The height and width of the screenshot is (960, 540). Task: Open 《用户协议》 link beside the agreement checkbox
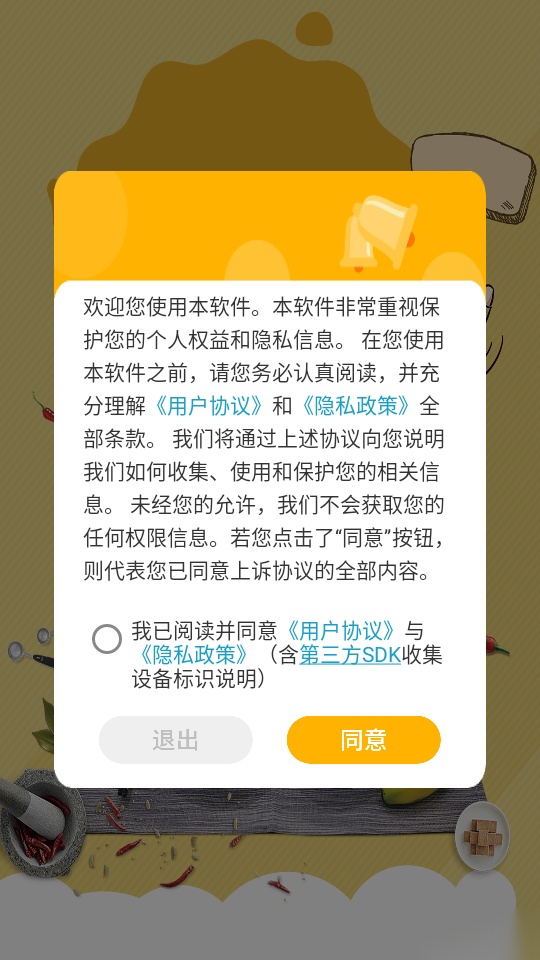[343, 630]
